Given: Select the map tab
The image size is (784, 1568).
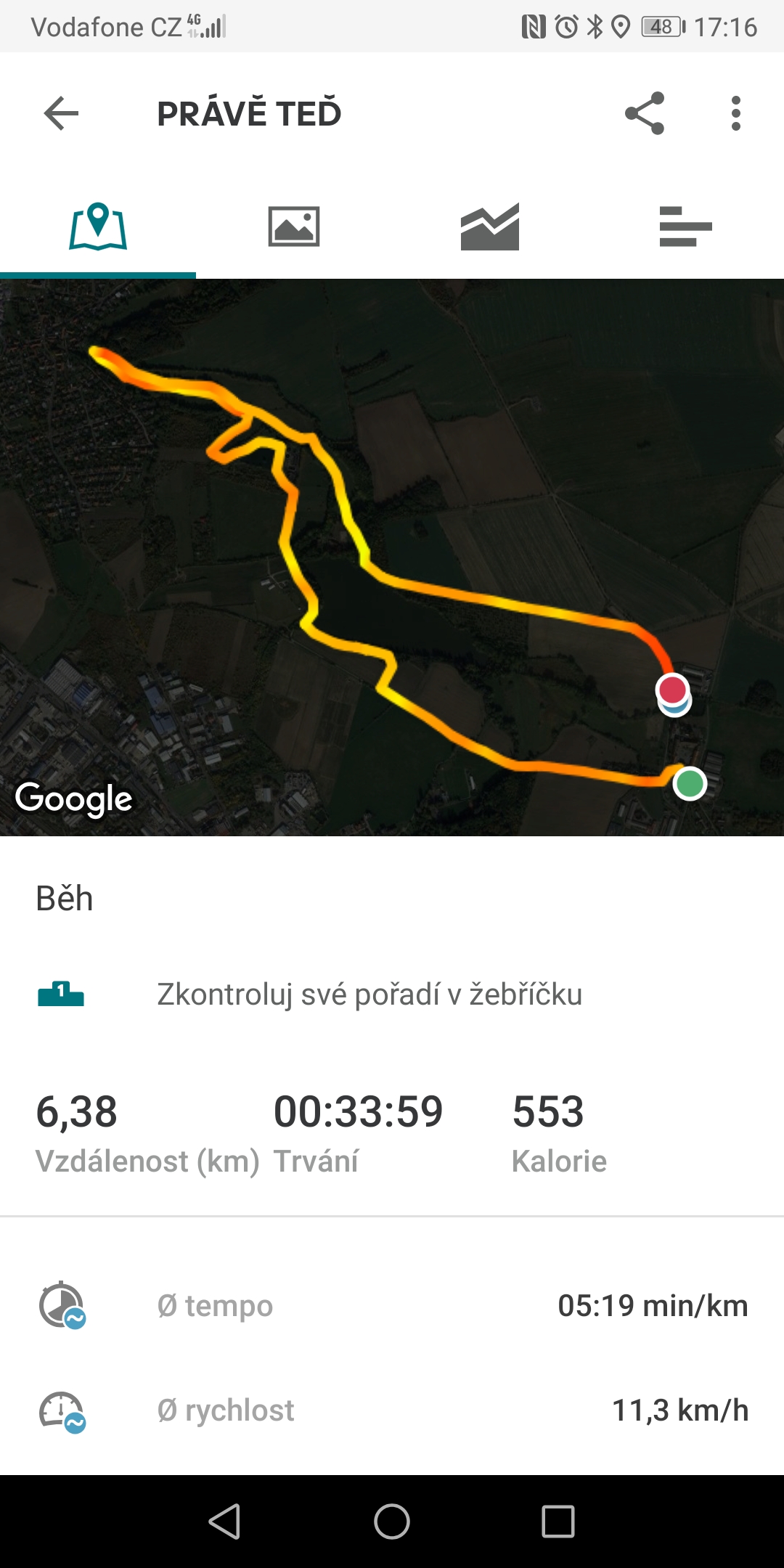Looking at the screenshot, I should point(98,226).
